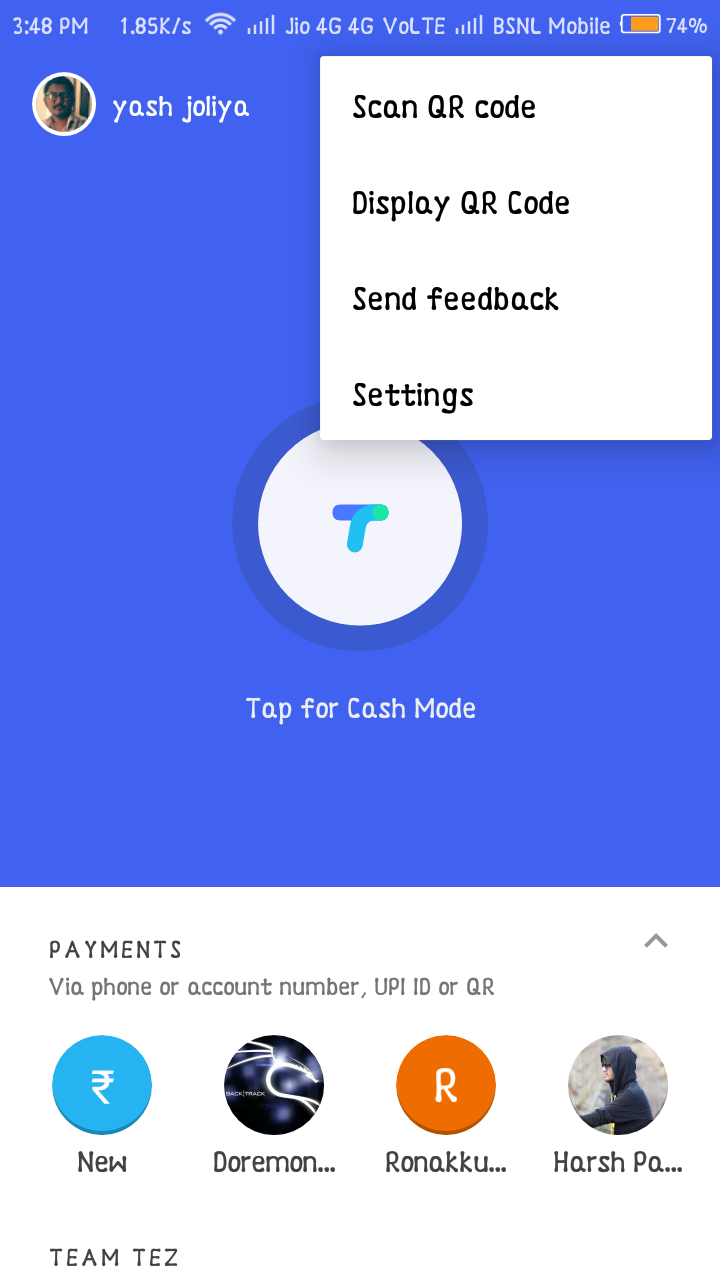
Task: Go to Settings
Action: click(x=413, y=395)
